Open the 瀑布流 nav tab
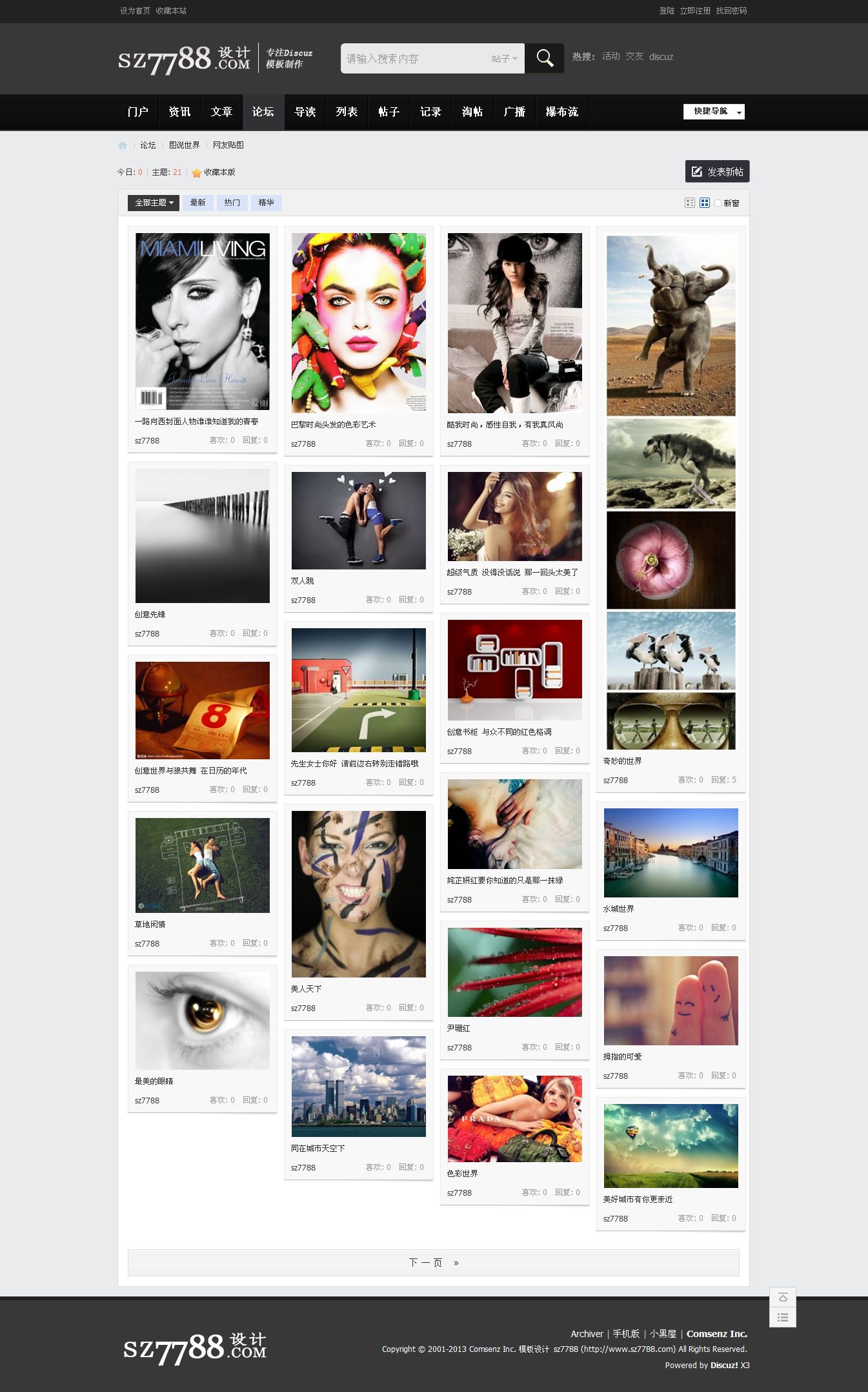 [x=561, y=112]
